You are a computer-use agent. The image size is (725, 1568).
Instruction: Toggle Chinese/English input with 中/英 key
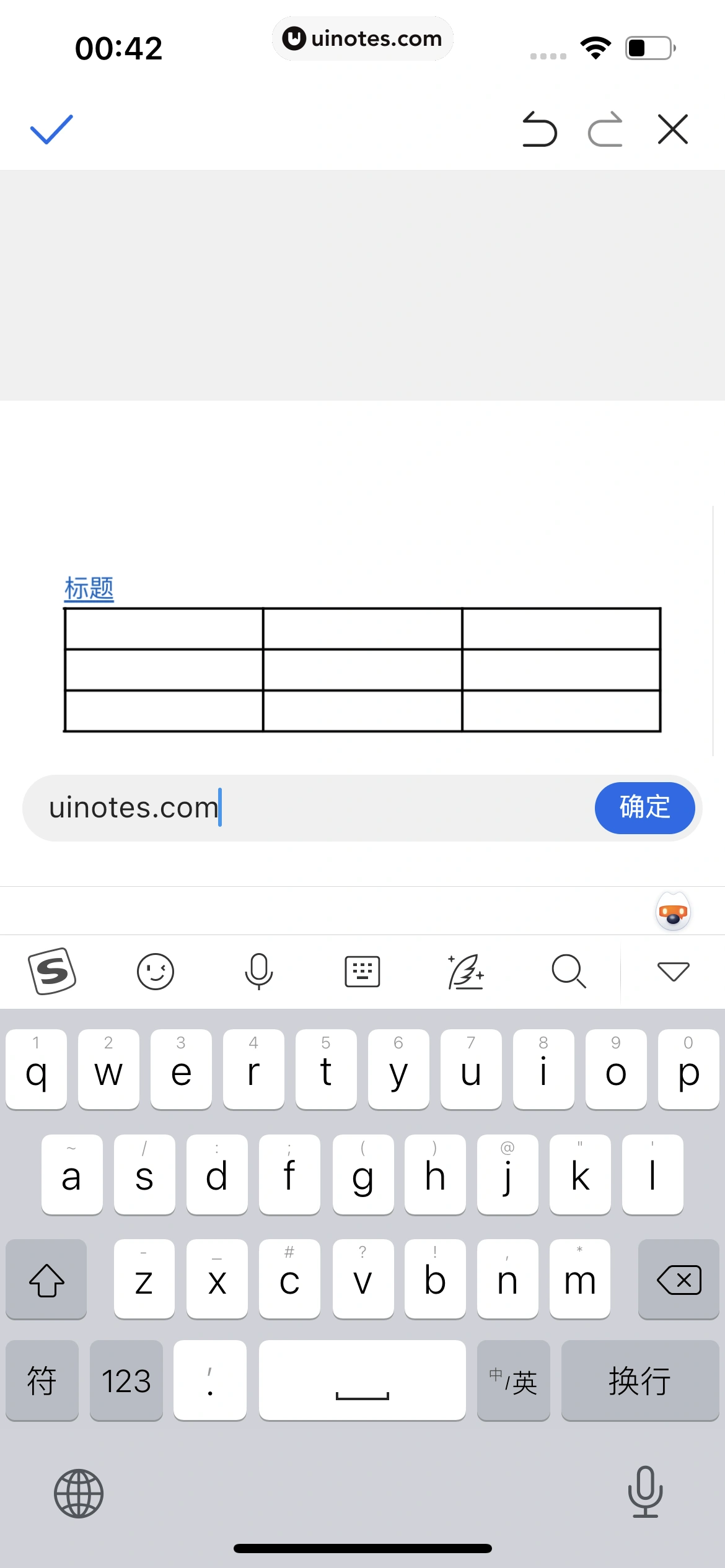(513, 1381)
